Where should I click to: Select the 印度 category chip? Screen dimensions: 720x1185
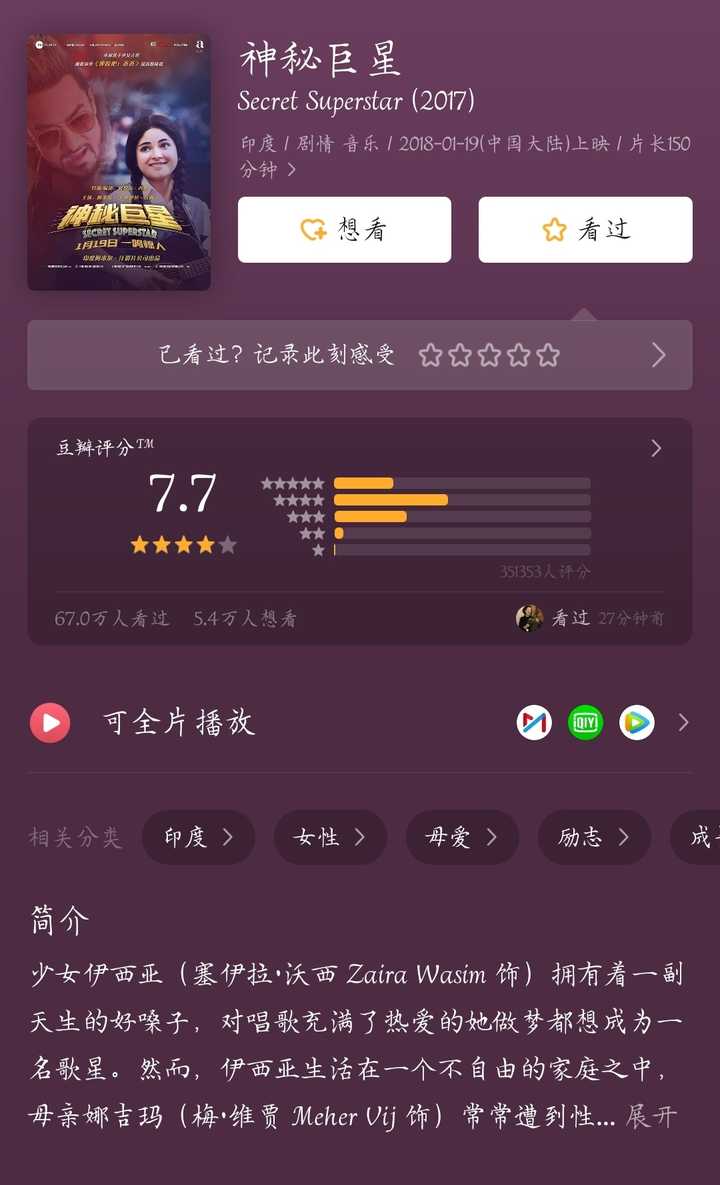pos(198,837)
